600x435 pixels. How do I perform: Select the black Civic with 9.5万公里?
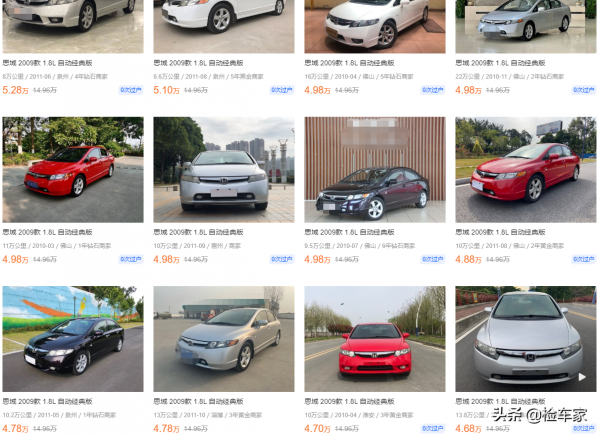(x=374, y=169)
